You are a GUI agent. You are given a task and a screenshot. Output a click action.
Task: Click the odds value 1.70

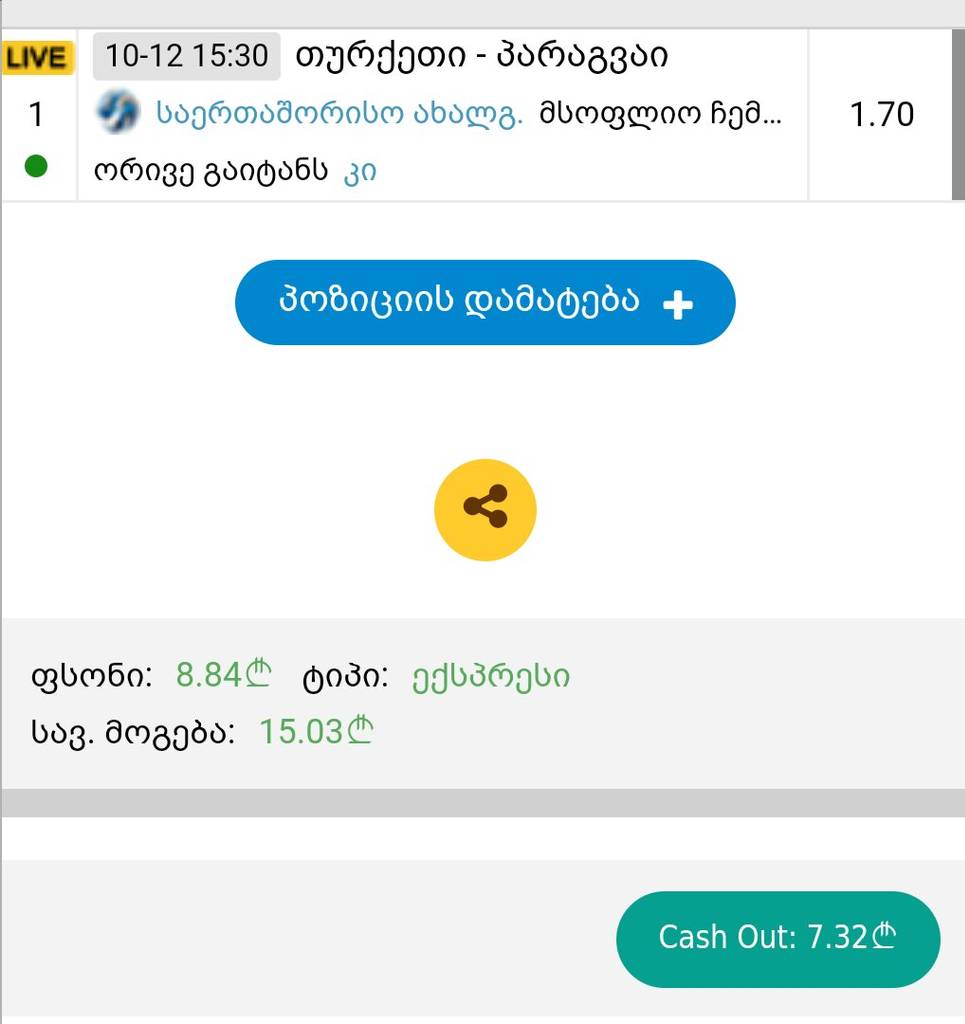tap(882, 114)
